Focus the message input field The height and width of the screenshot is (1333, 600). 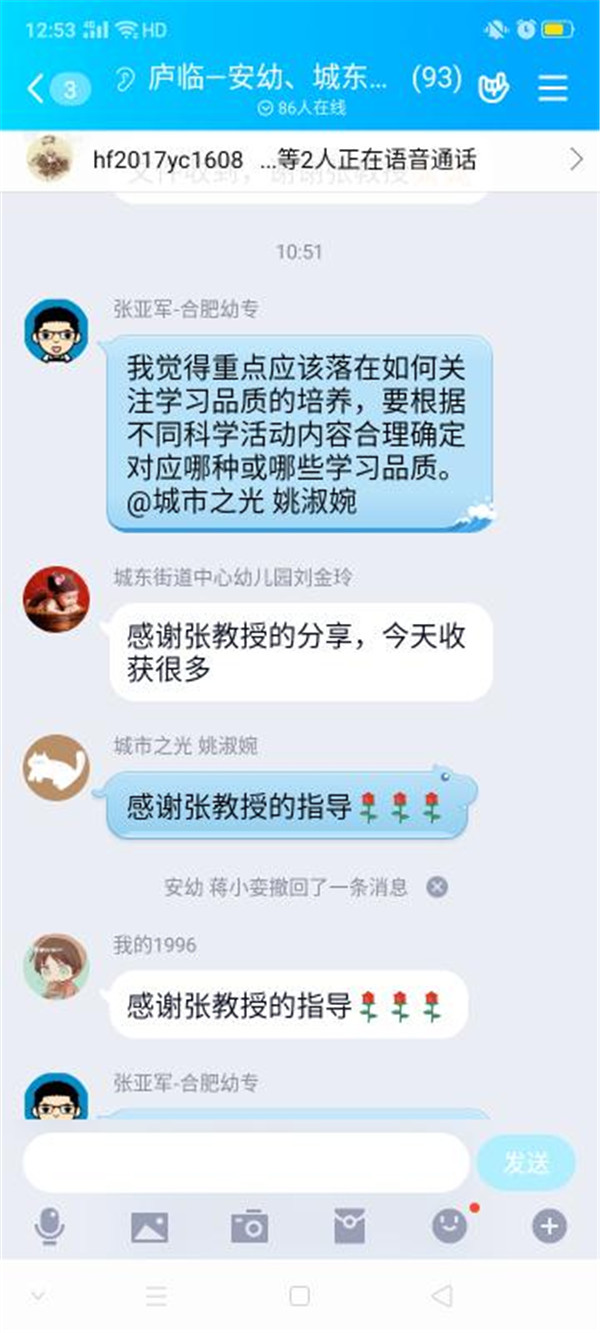point(245,1162)
